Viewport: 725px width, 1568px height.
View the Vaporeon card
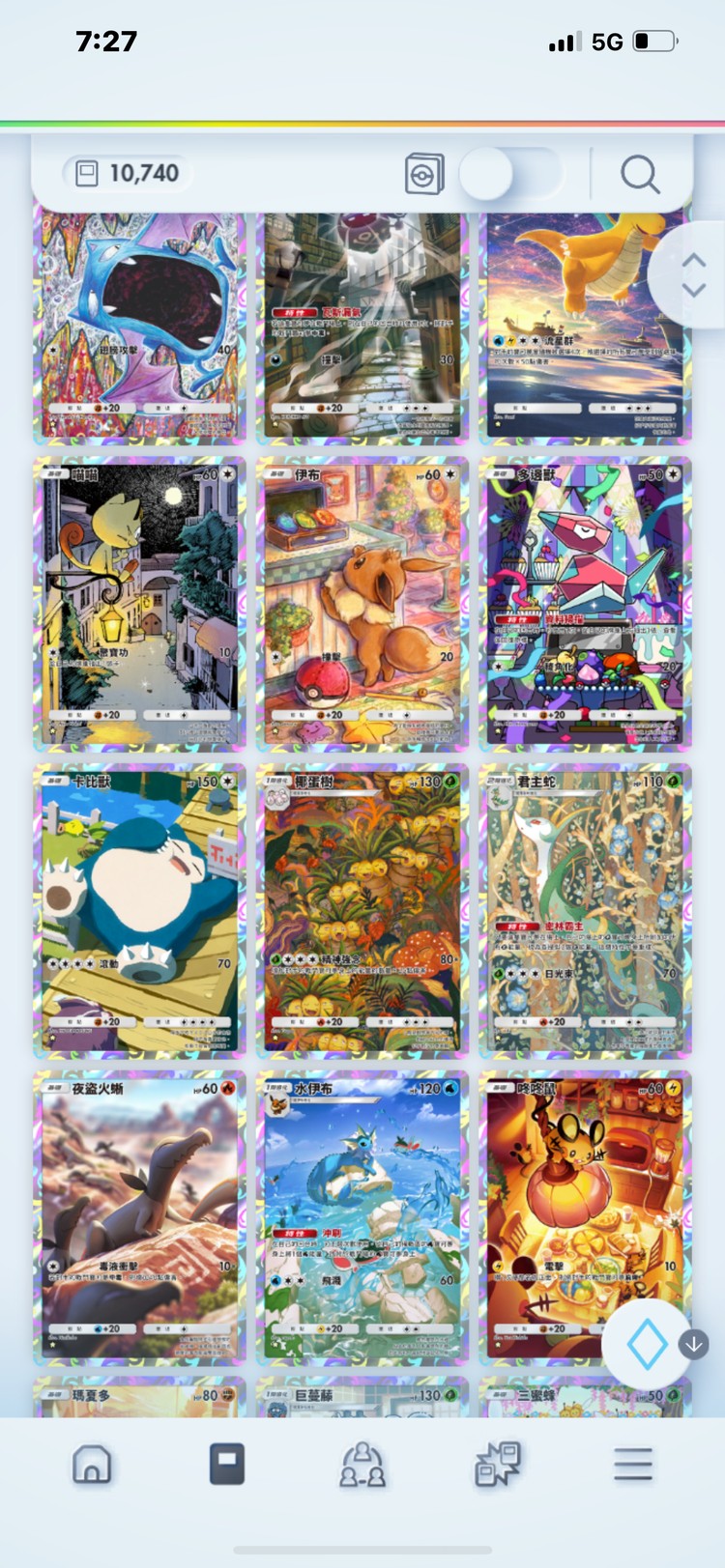[x=362, y=1217]
